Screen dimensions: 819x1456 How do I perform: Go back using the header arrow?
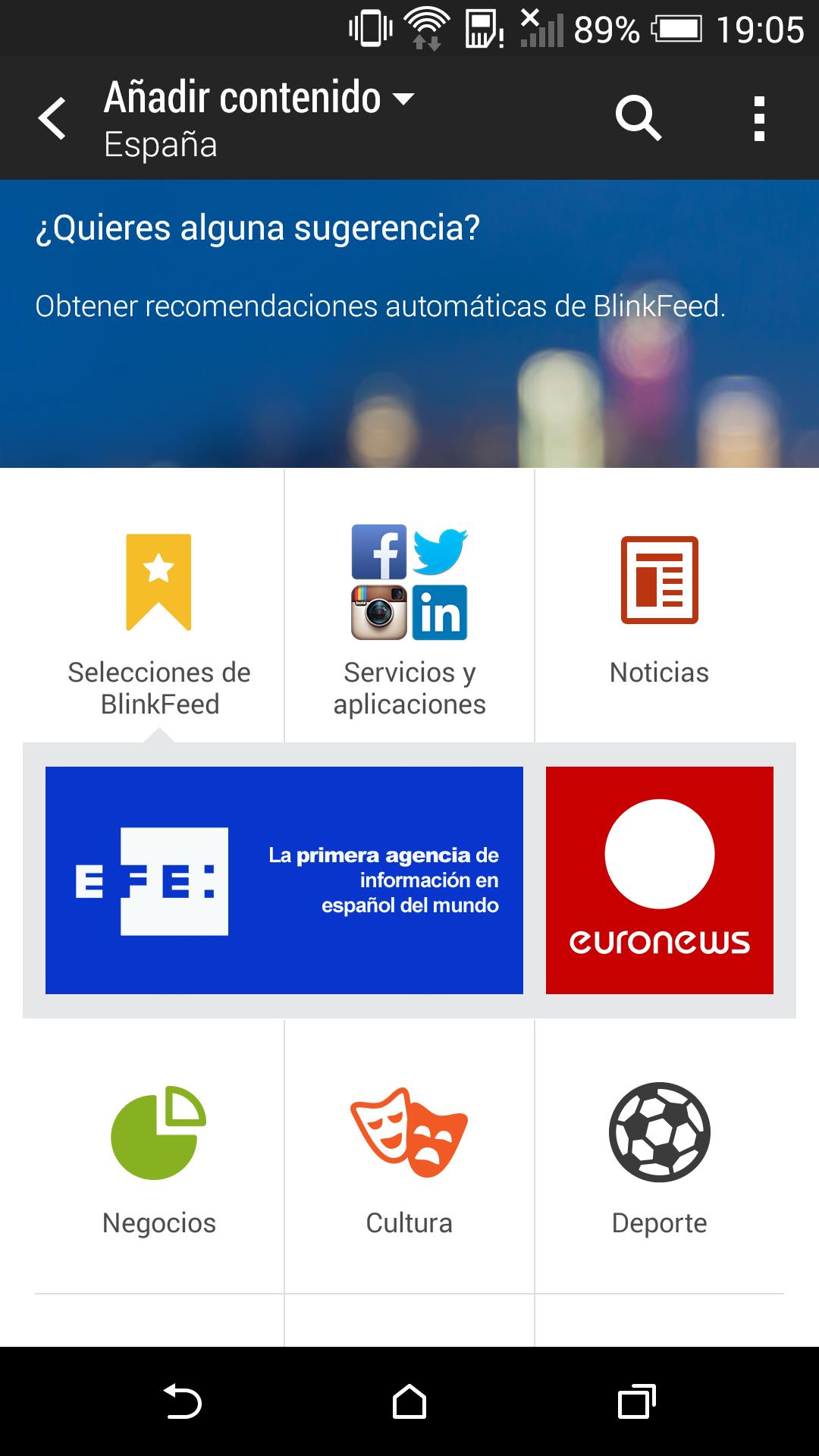pyautogui.click(x=52, y=119)
